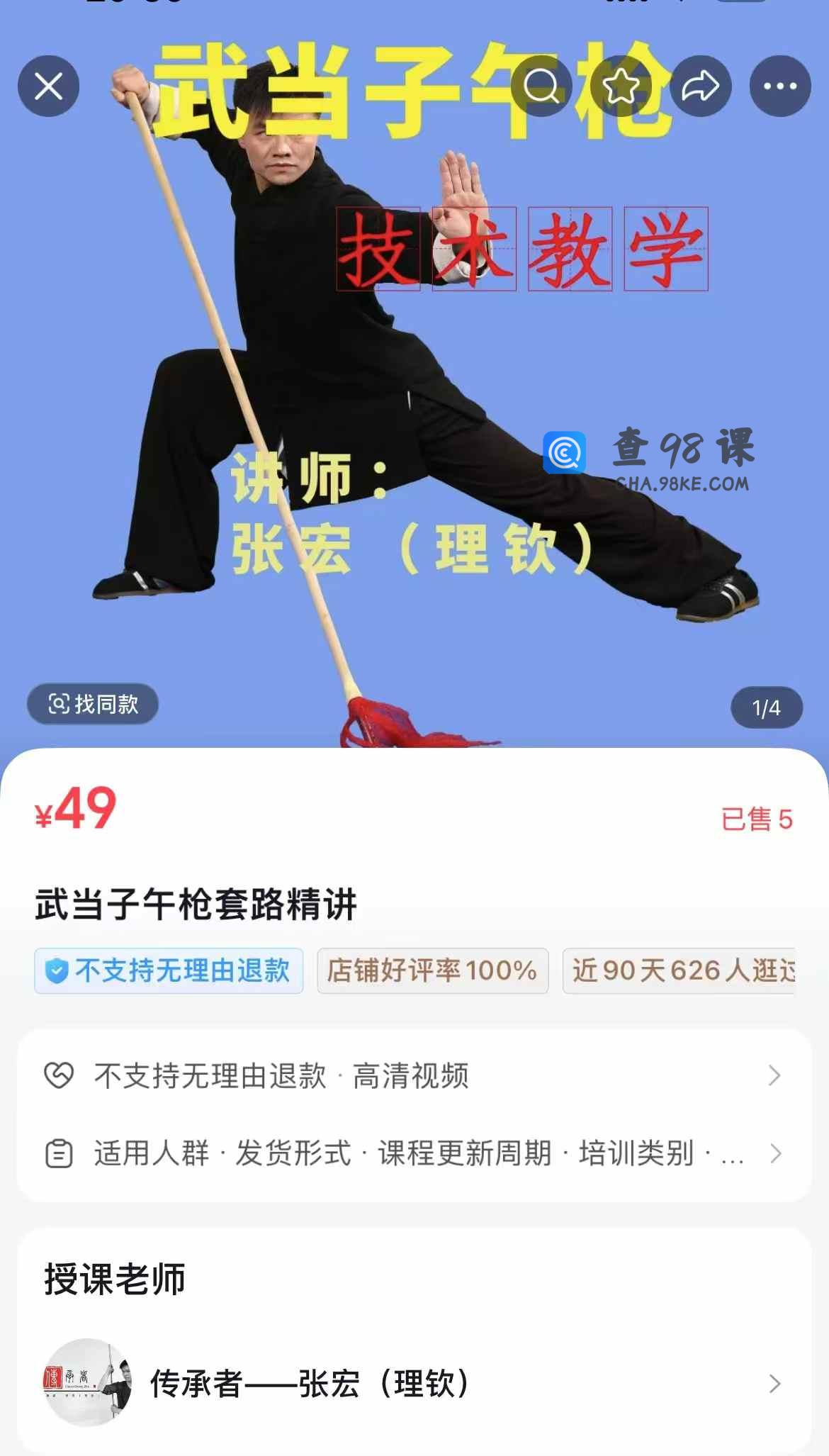Expand the 适用人群 · 发货形式 details row
Screen dimensions: 829x1456
pos(414,1153)
